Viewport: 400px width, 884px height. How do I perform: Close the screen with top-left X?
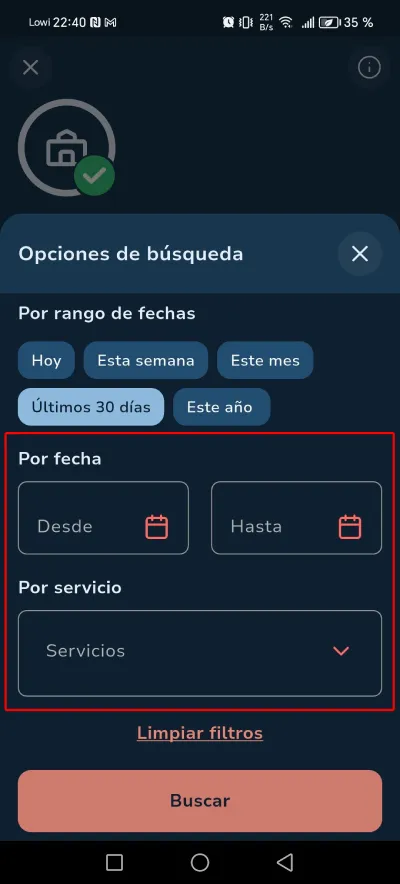tap(30, 68)
